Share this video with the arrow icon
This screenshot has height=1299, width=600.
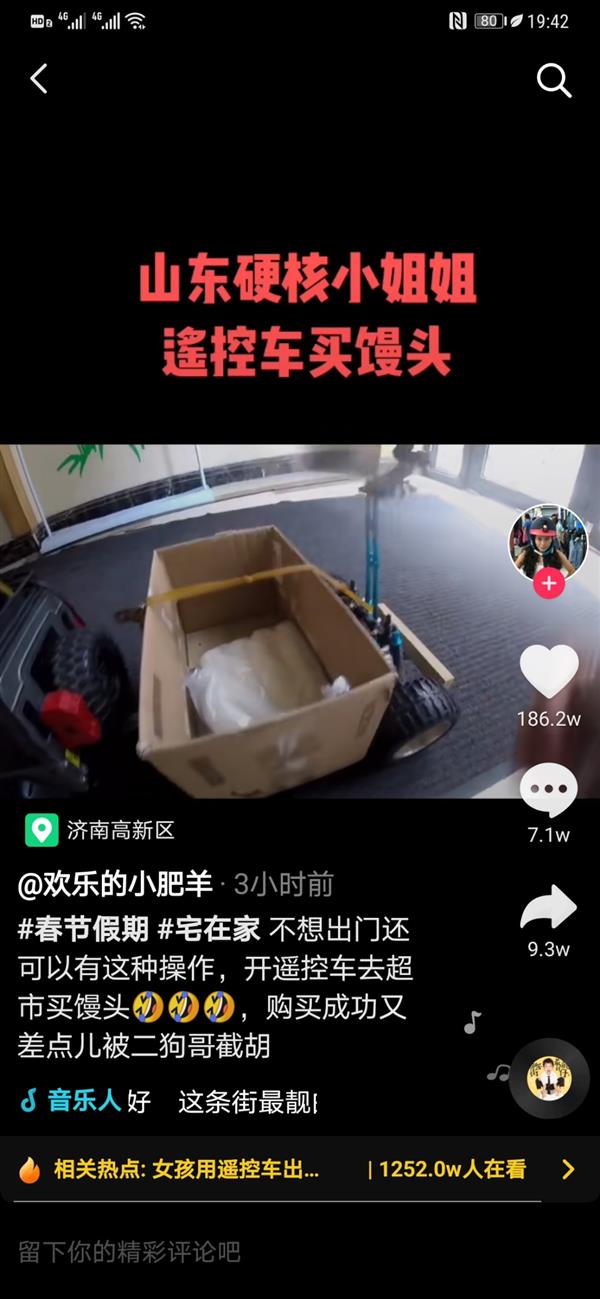pos(548,908)
